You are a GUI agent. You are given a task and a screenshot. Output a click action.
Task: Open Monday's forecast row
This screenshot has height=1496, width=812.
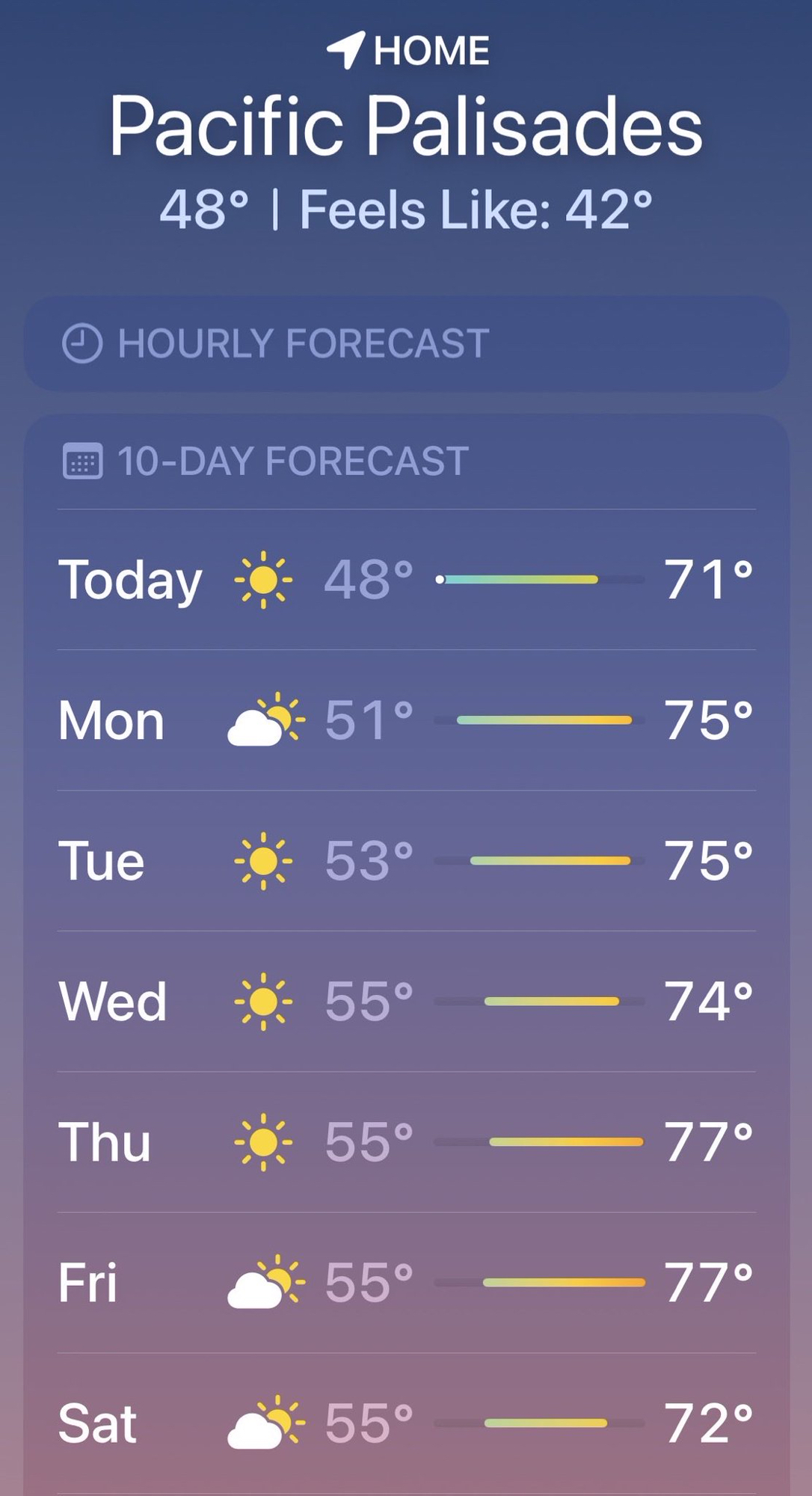click(x=406, y=720)
